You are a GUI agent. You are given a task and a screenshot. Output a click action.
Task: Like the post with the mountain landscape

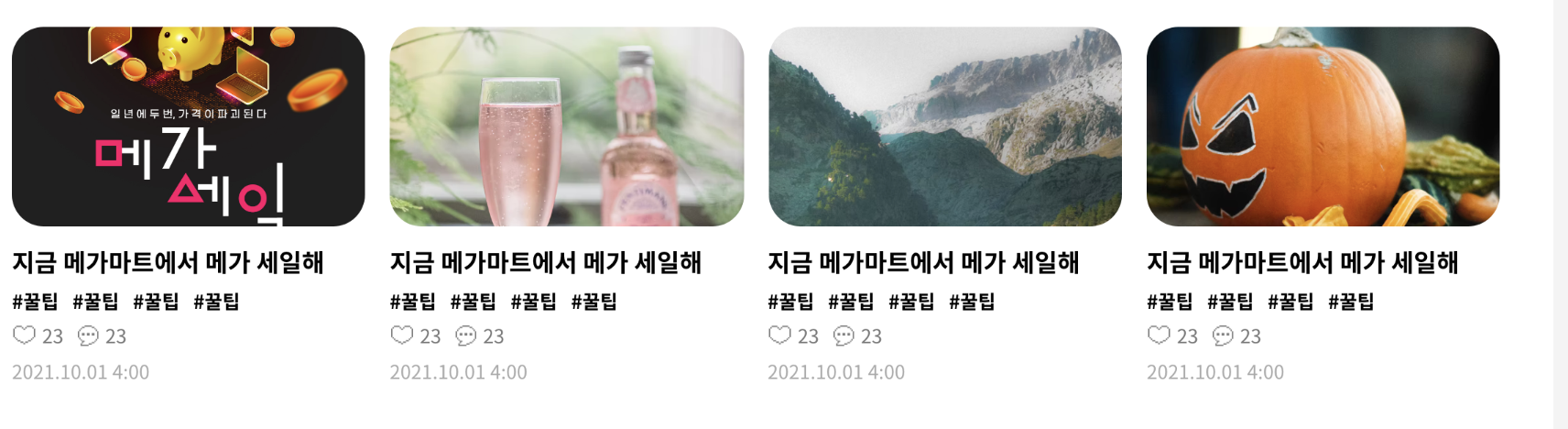(779, 335)
